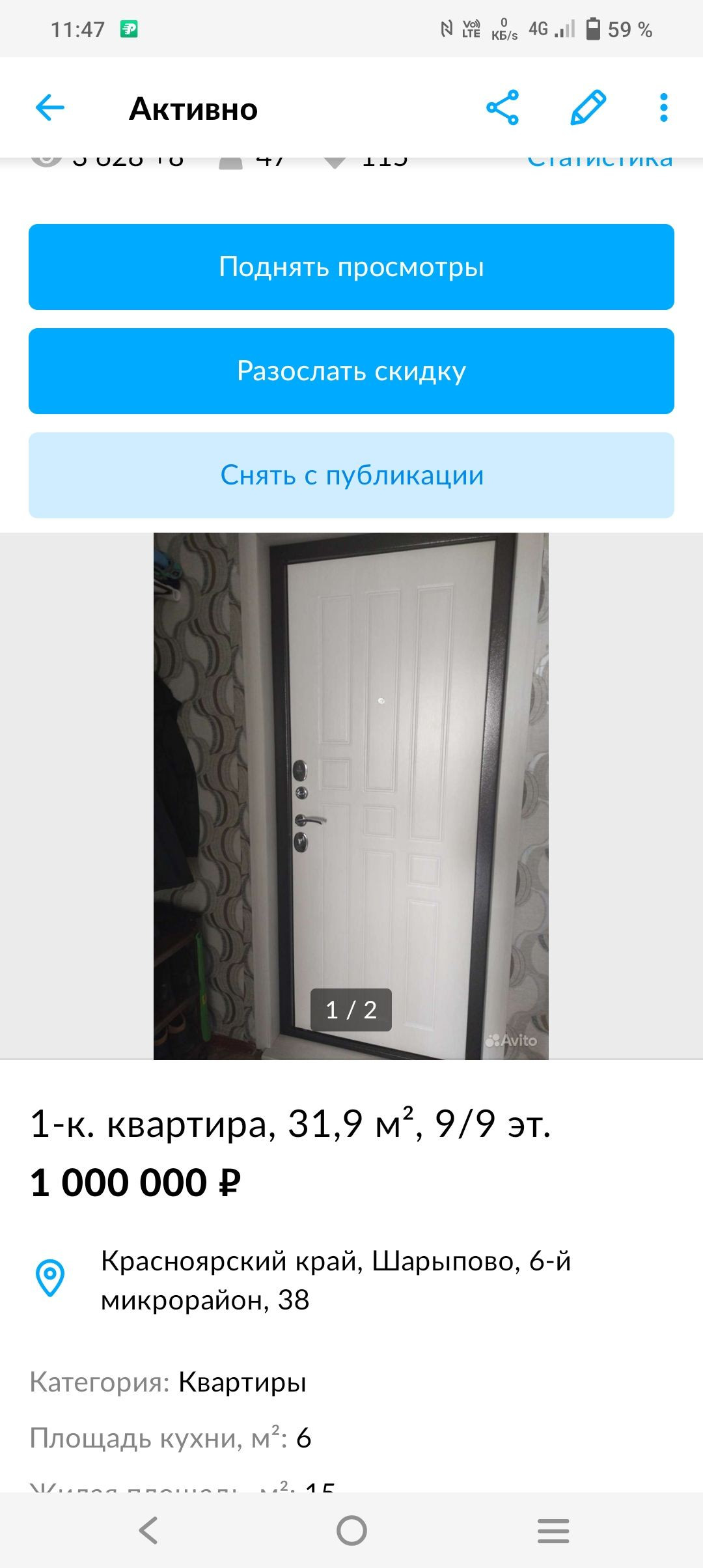Tap Поднять просмотры button
The image size is (703, 1568).
pos(351,267)
